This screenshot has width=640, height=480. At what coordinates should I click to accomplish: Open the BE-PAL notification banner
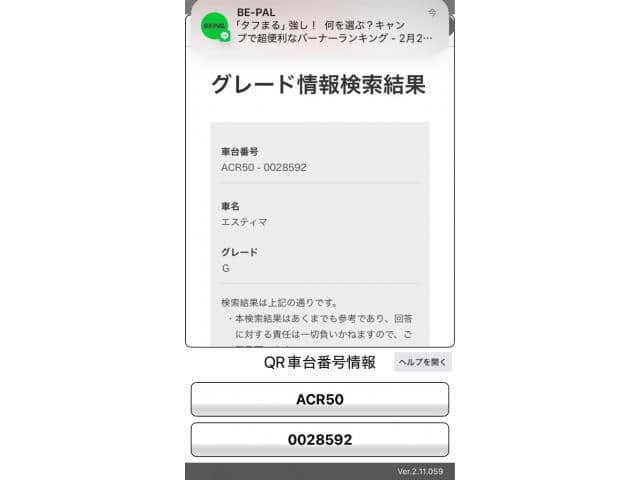coord(320,28)
